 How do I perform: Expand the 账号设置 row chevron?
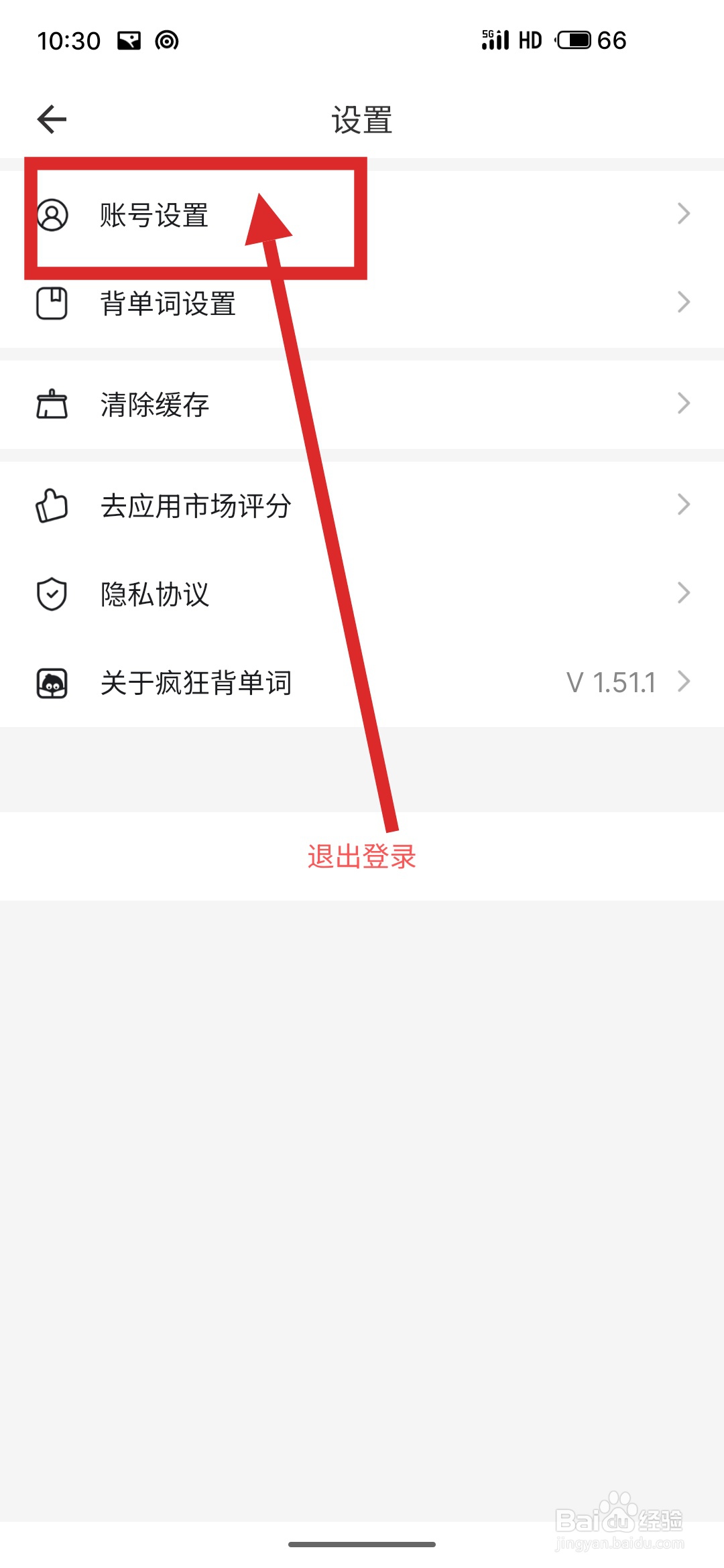pos(684,213)
